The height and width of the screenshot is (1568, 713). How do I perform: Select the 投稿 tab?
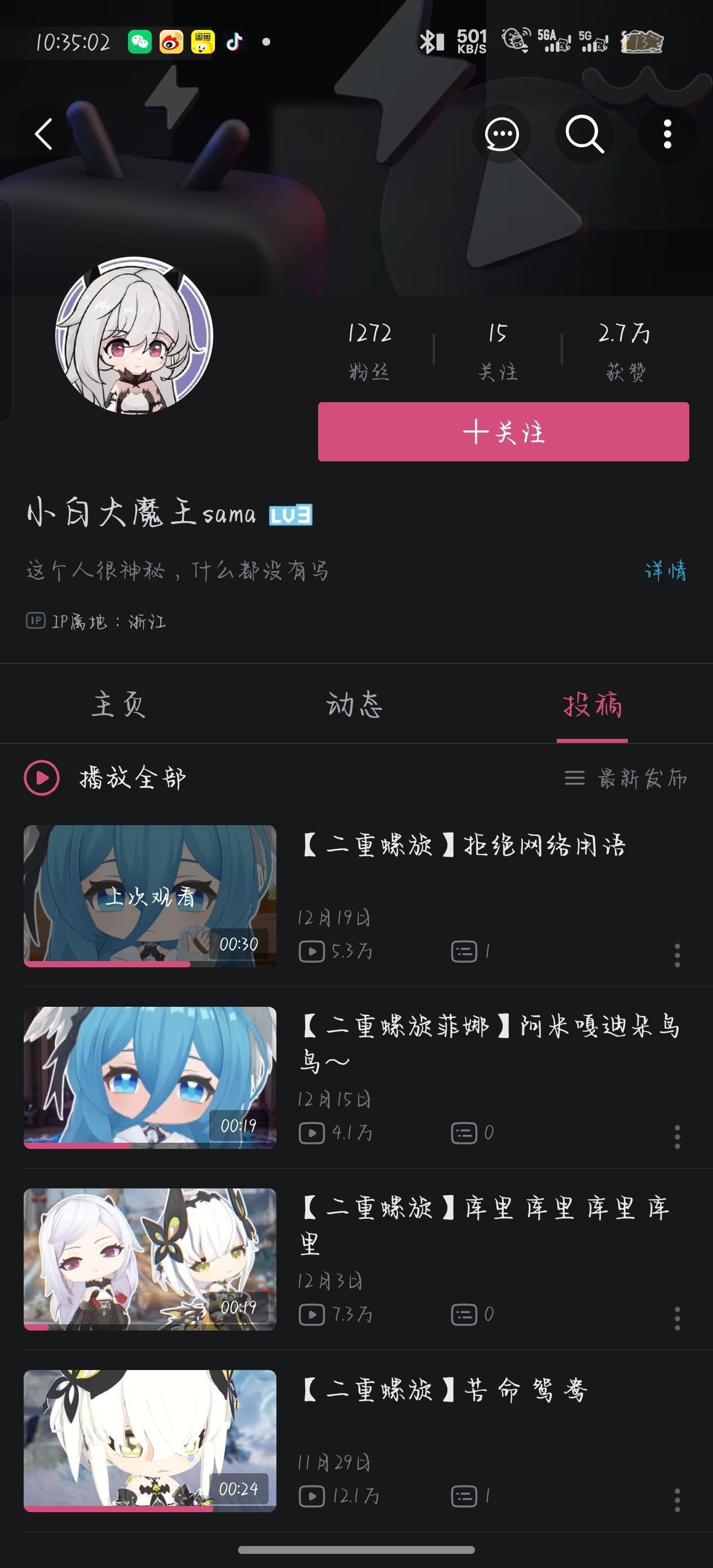(x=592, y=704)
